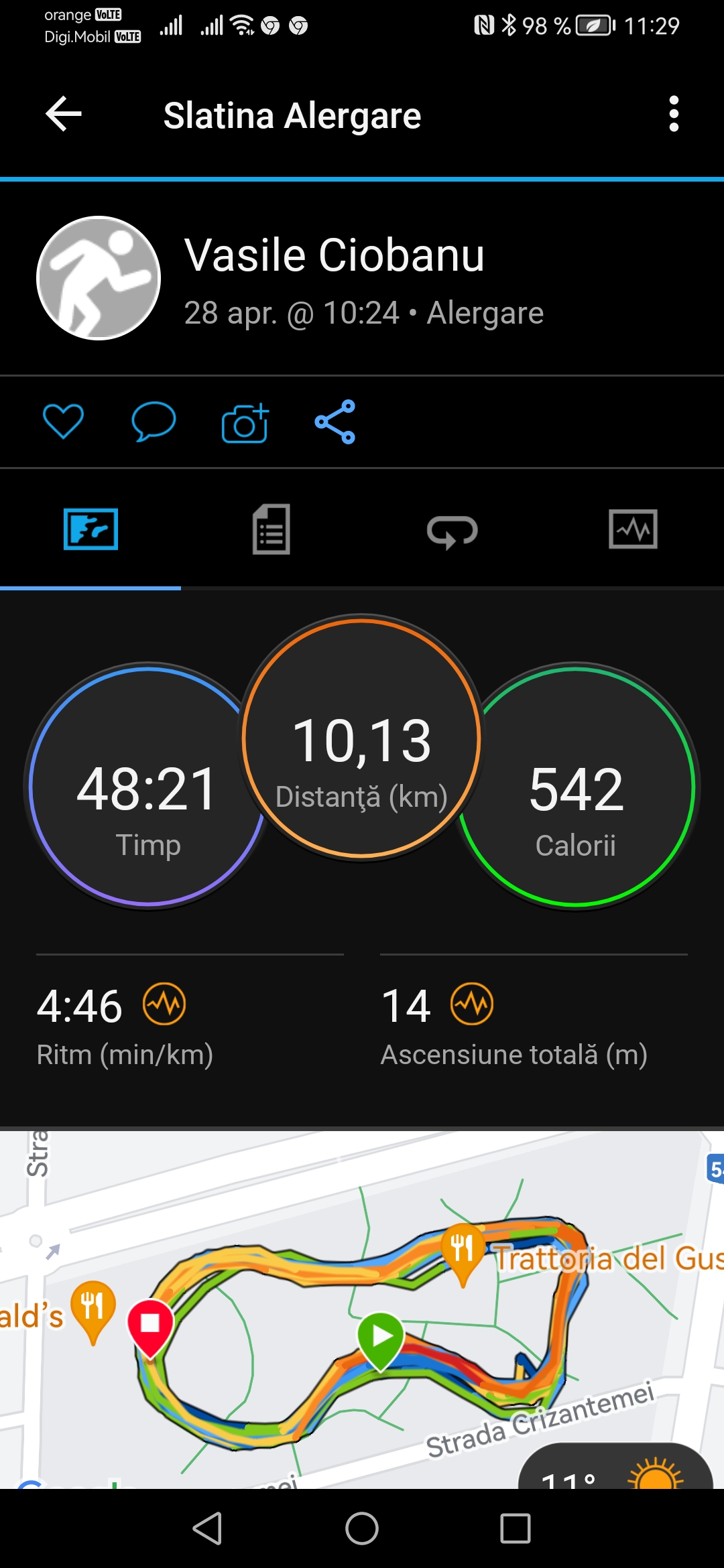Open Vasile Ciobanu's profile picture
This screenshot has height=1568, width=724.
[99, 278]
